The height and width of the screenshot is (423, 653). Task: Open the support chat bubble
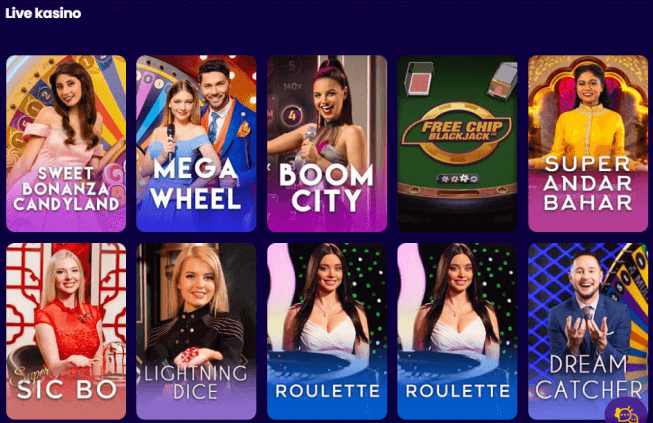coord(626,413)
